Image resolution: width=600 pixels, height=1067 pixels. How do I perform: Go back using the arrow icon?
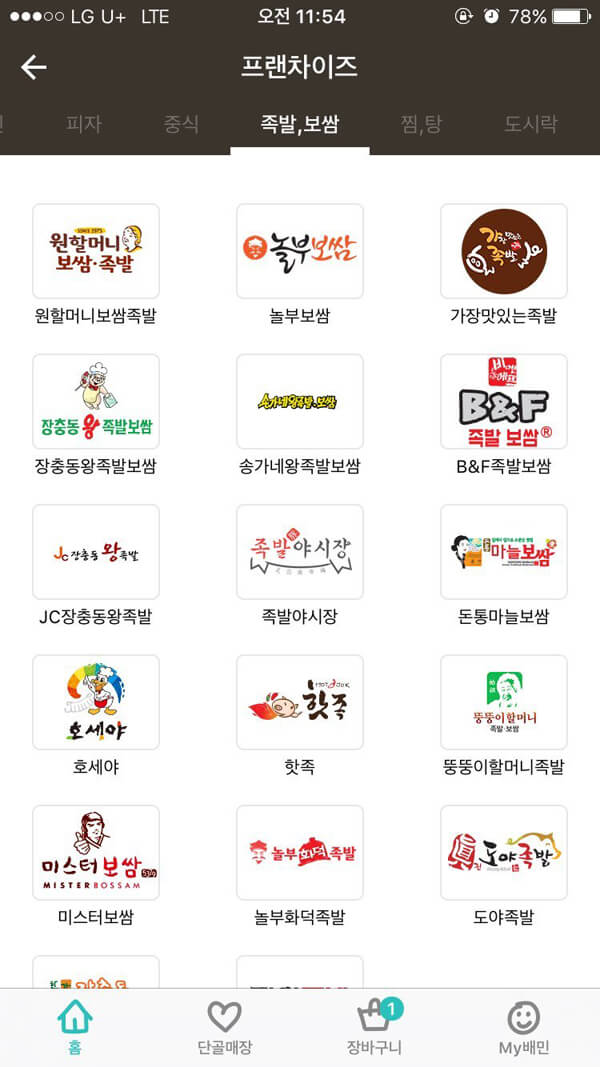34,67
